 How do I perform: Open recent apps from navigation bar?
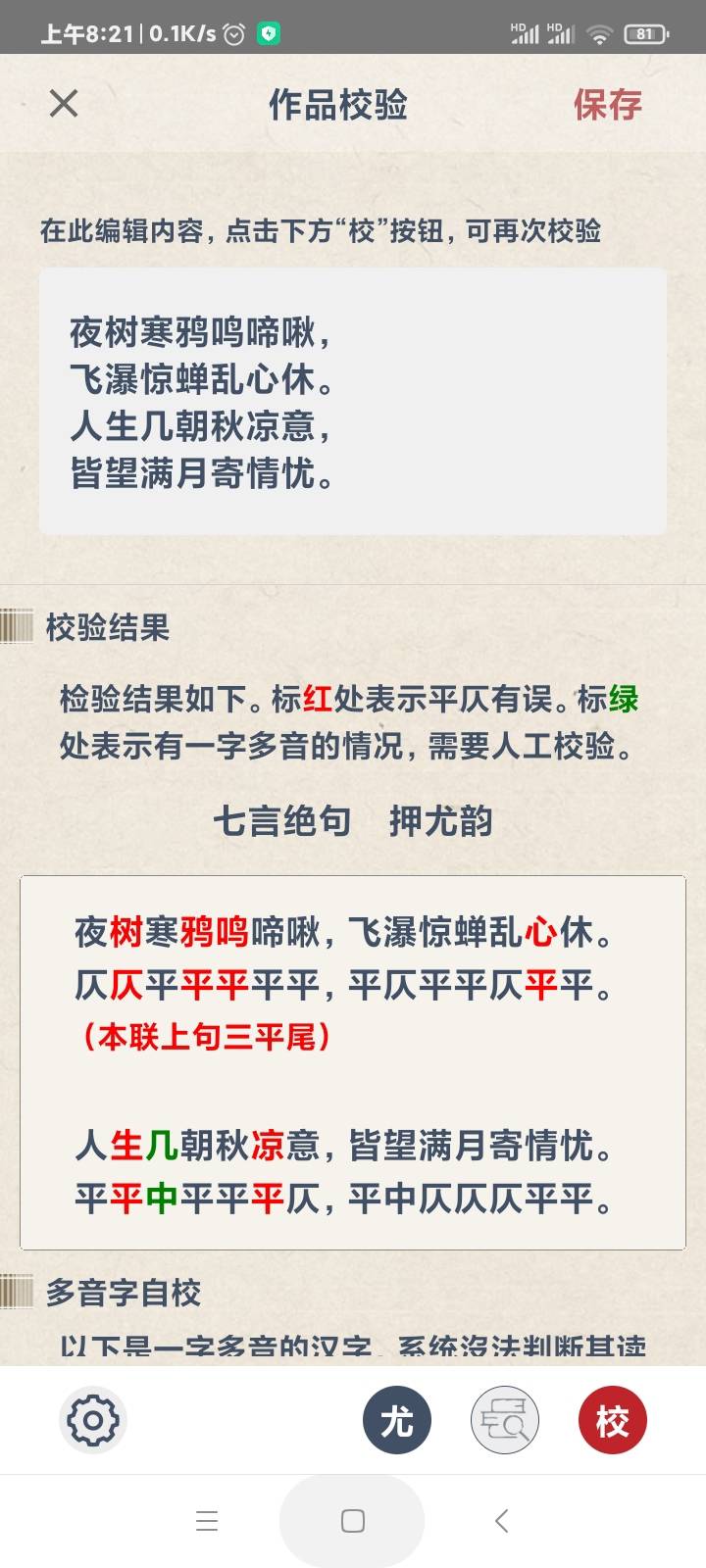point(207,1521)
